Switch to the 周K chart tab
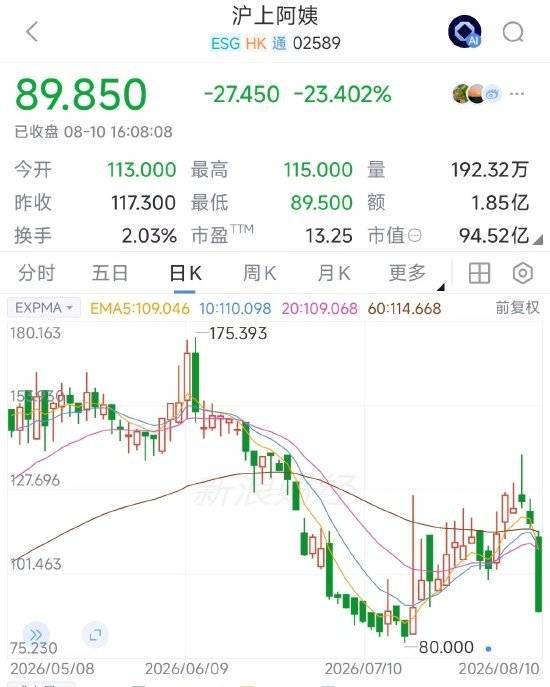This screenshot has width=550, height=687. pos(259,273)
